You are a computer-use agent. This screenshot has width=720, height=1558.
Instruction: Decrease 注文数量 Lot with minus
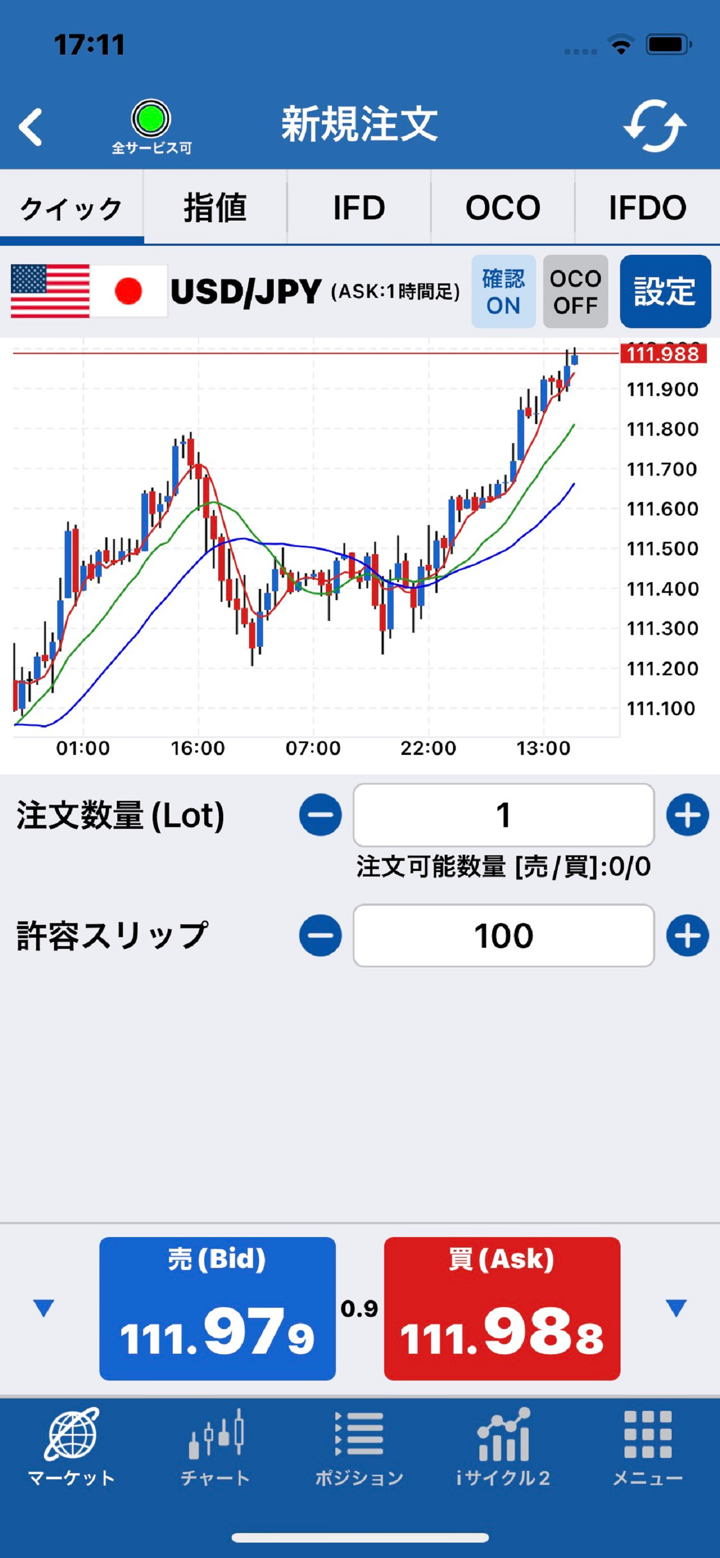click(320, 816)
